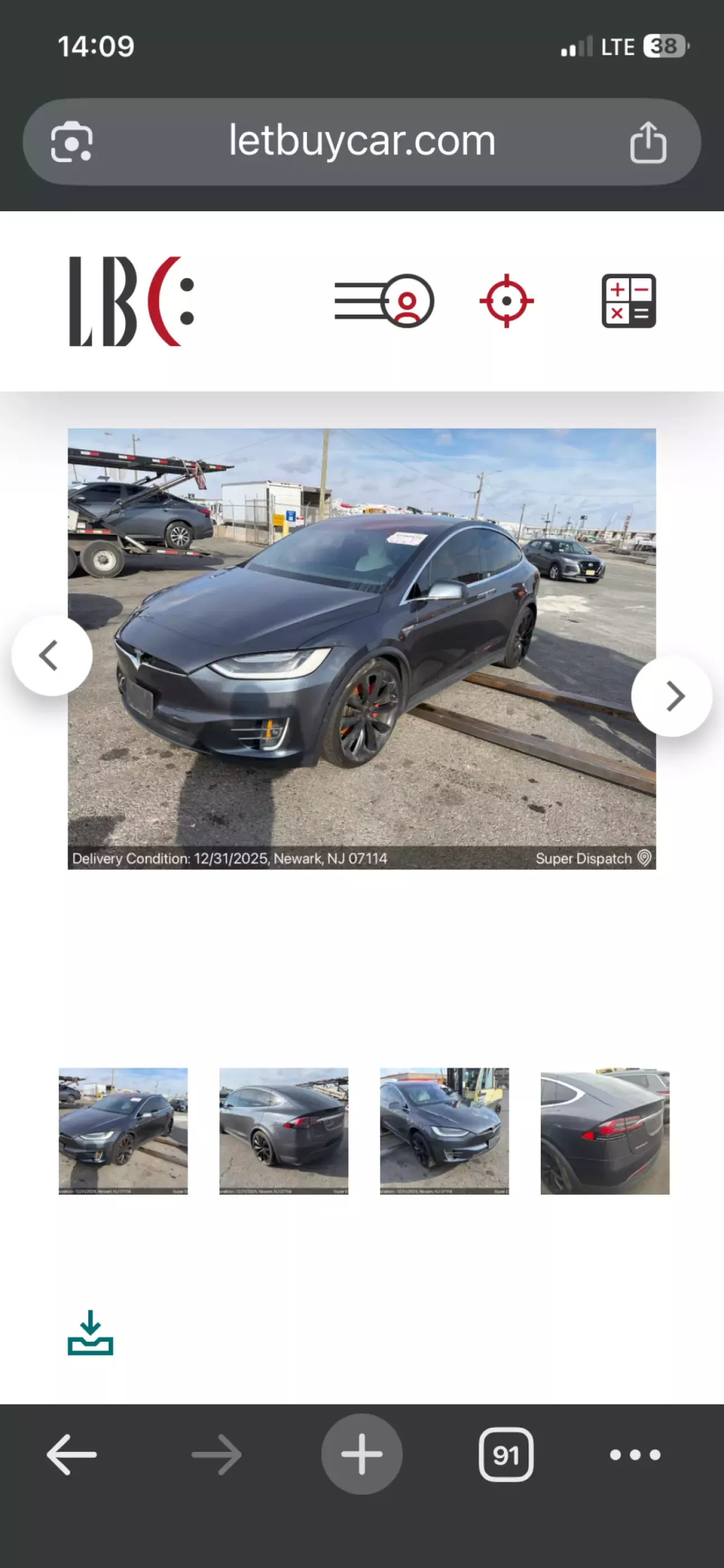Show the next car photo
This screenshot has height=1568, width=724.
coord(671,696)
